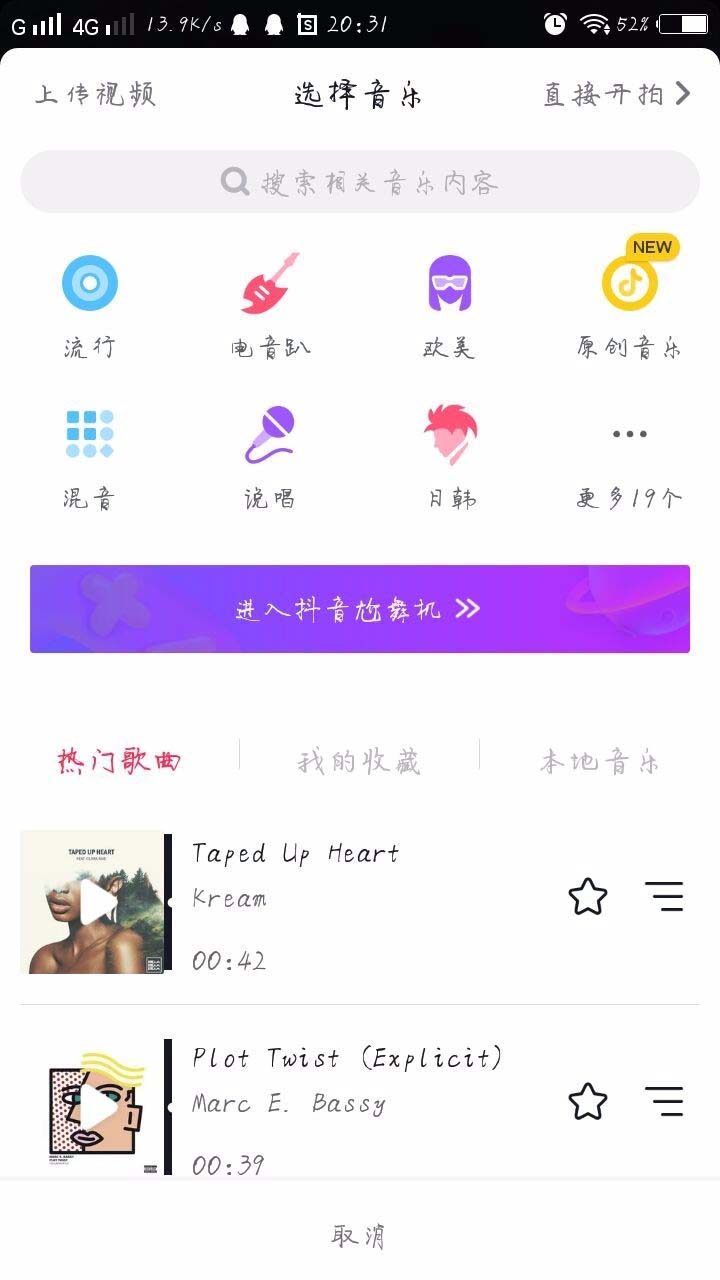720x1280 pixels.
Task: Play the Taped Up Heart preview
Action: tap(96, 903)
